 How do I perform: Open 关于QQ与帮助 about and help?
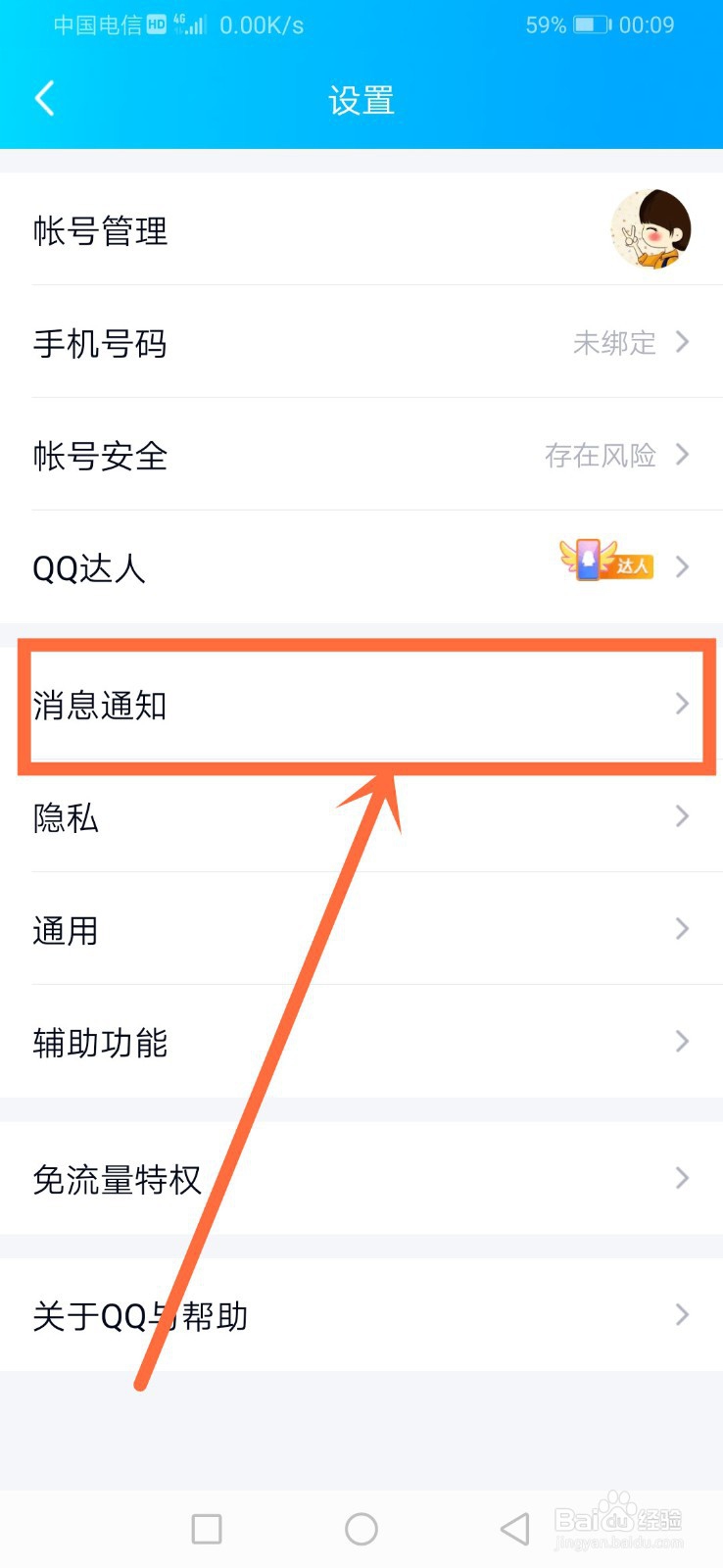point(361,1315)
